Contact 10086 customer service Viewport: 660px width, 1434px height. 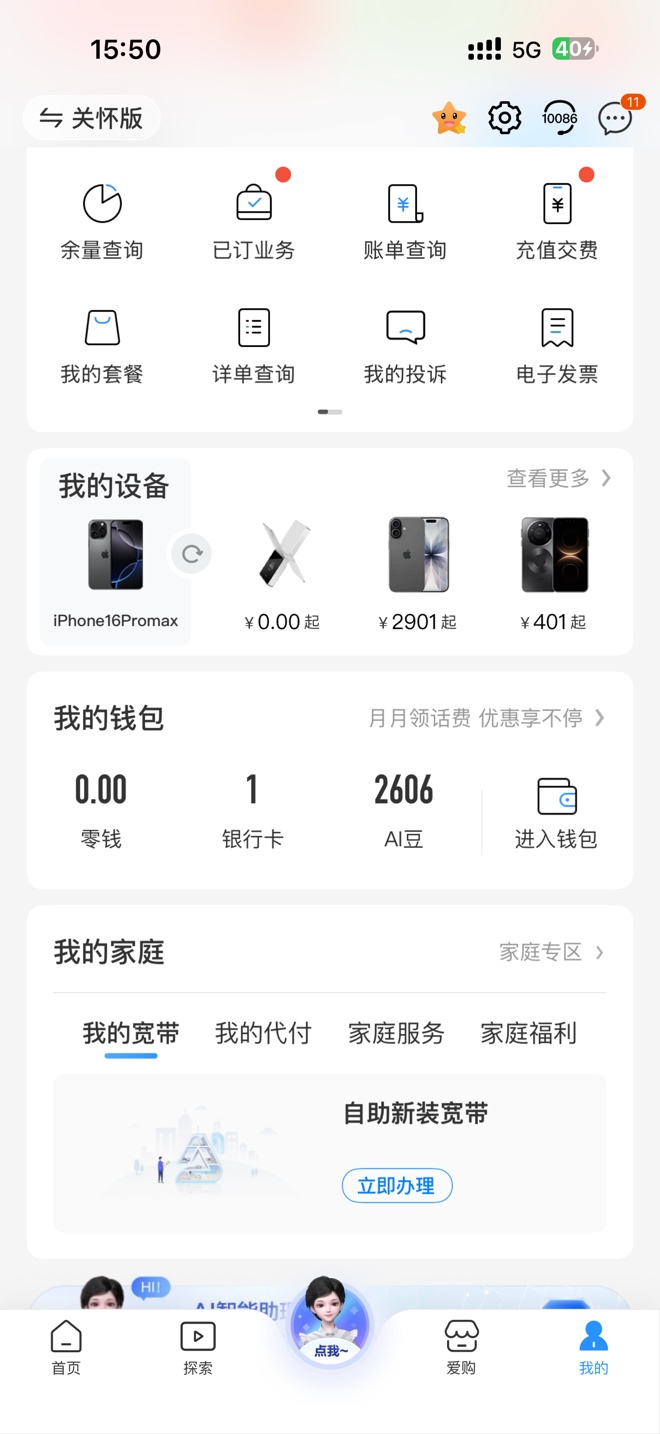click(x=559, y=118)
